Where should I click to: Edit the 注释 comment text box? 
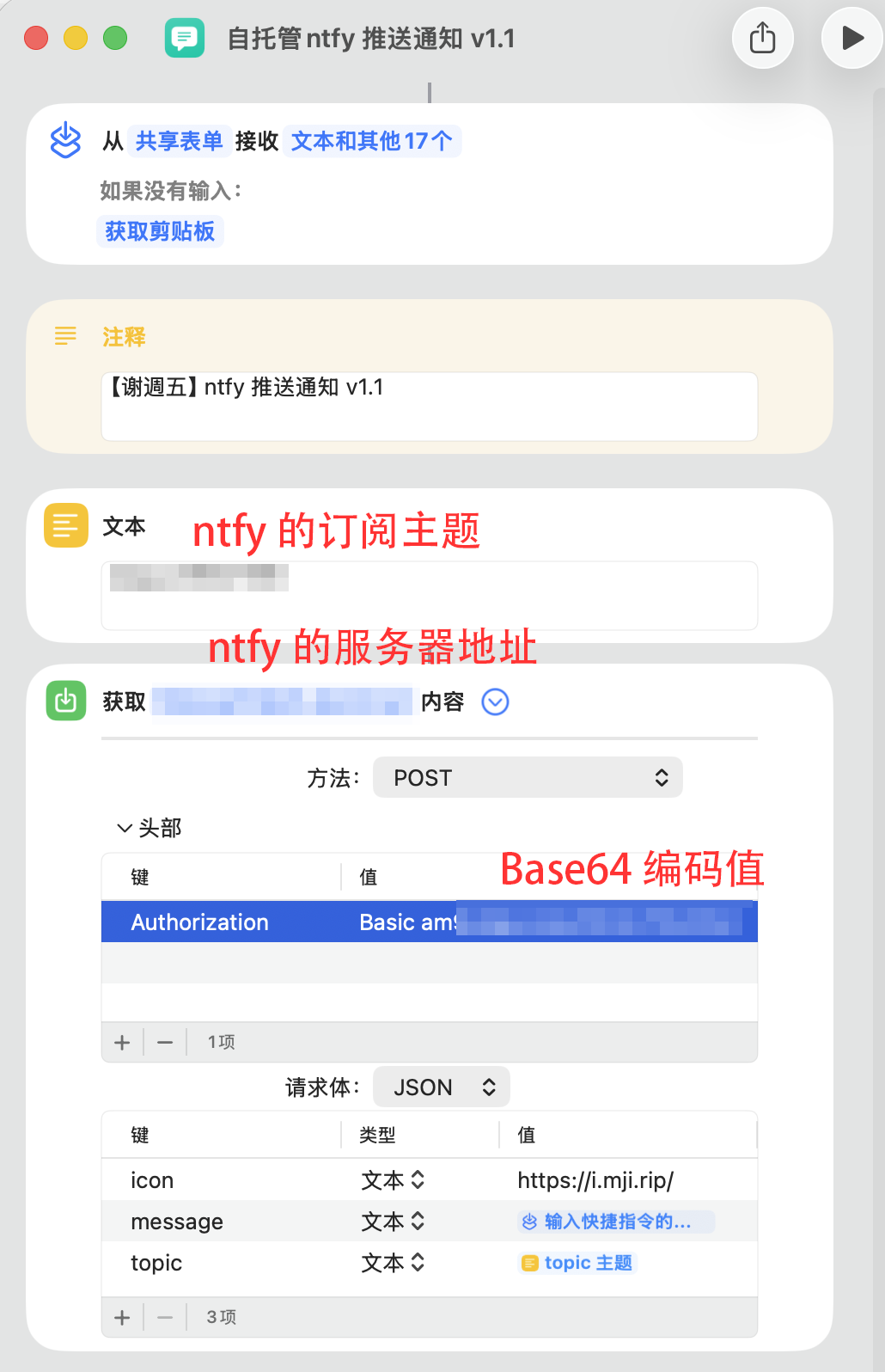(429, 406)
